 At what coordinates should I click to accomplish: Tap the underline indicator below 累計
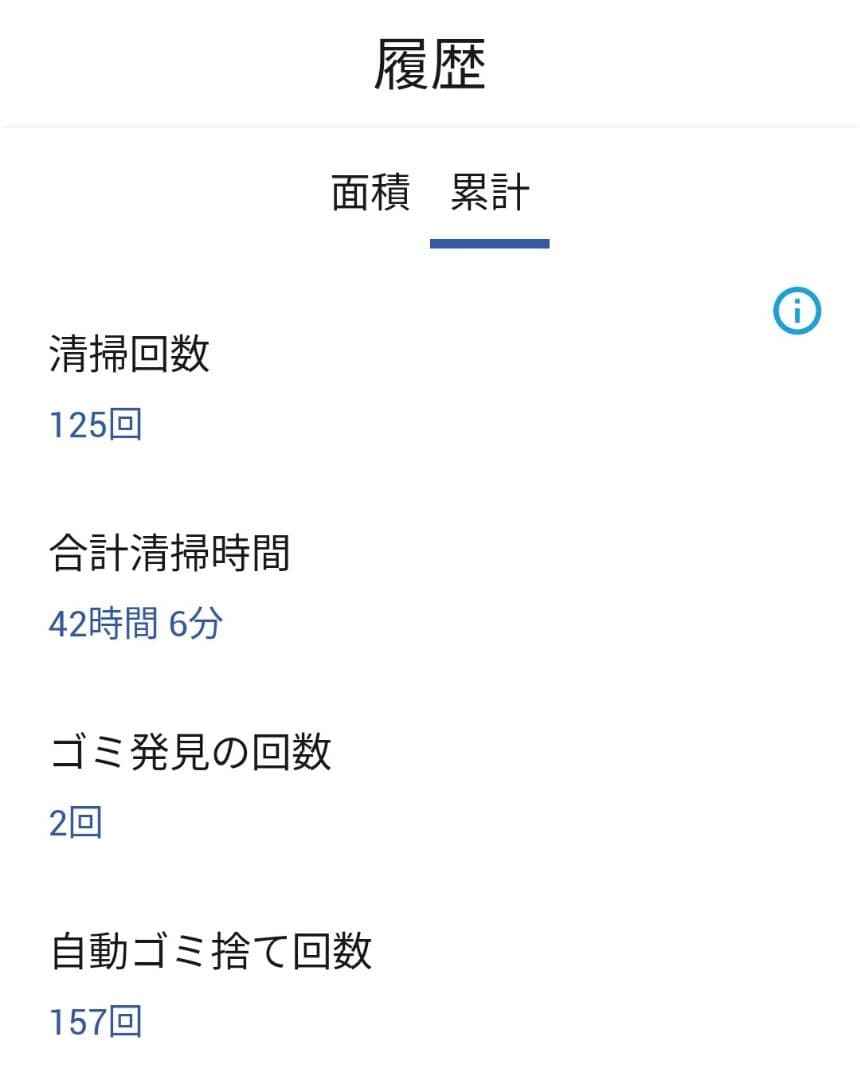tap(489, 239)
